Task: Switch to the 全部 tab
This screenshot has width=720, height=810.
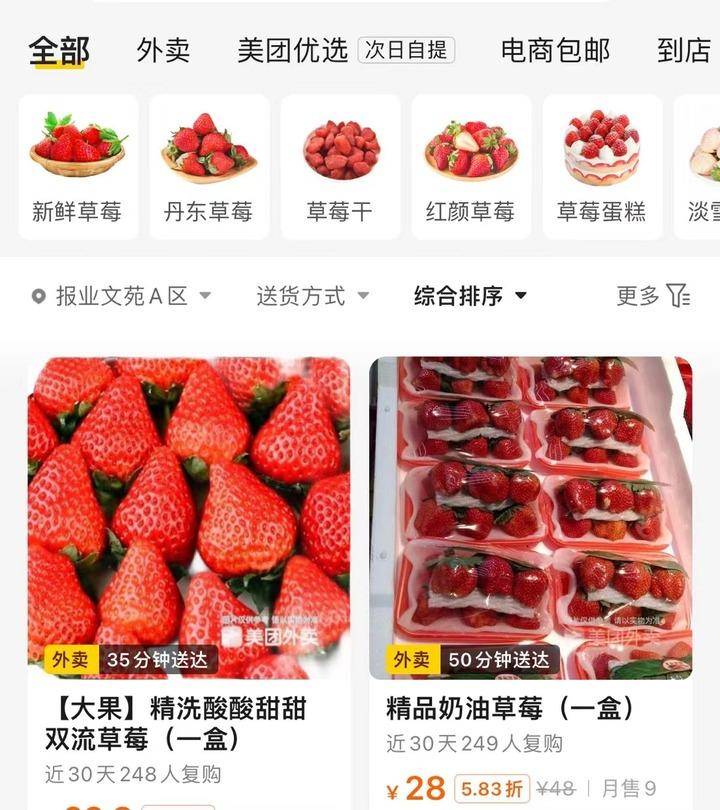Action: (59, 50)
